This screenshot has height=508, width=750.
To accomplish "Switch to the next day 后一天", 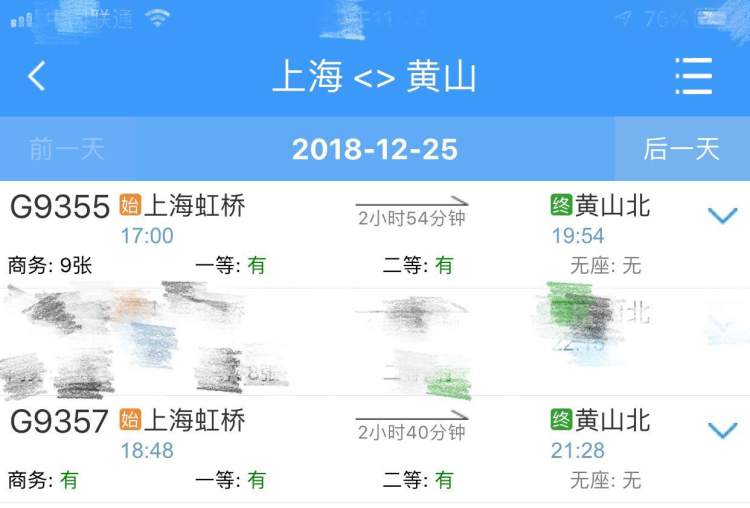I will coord(681,149).
